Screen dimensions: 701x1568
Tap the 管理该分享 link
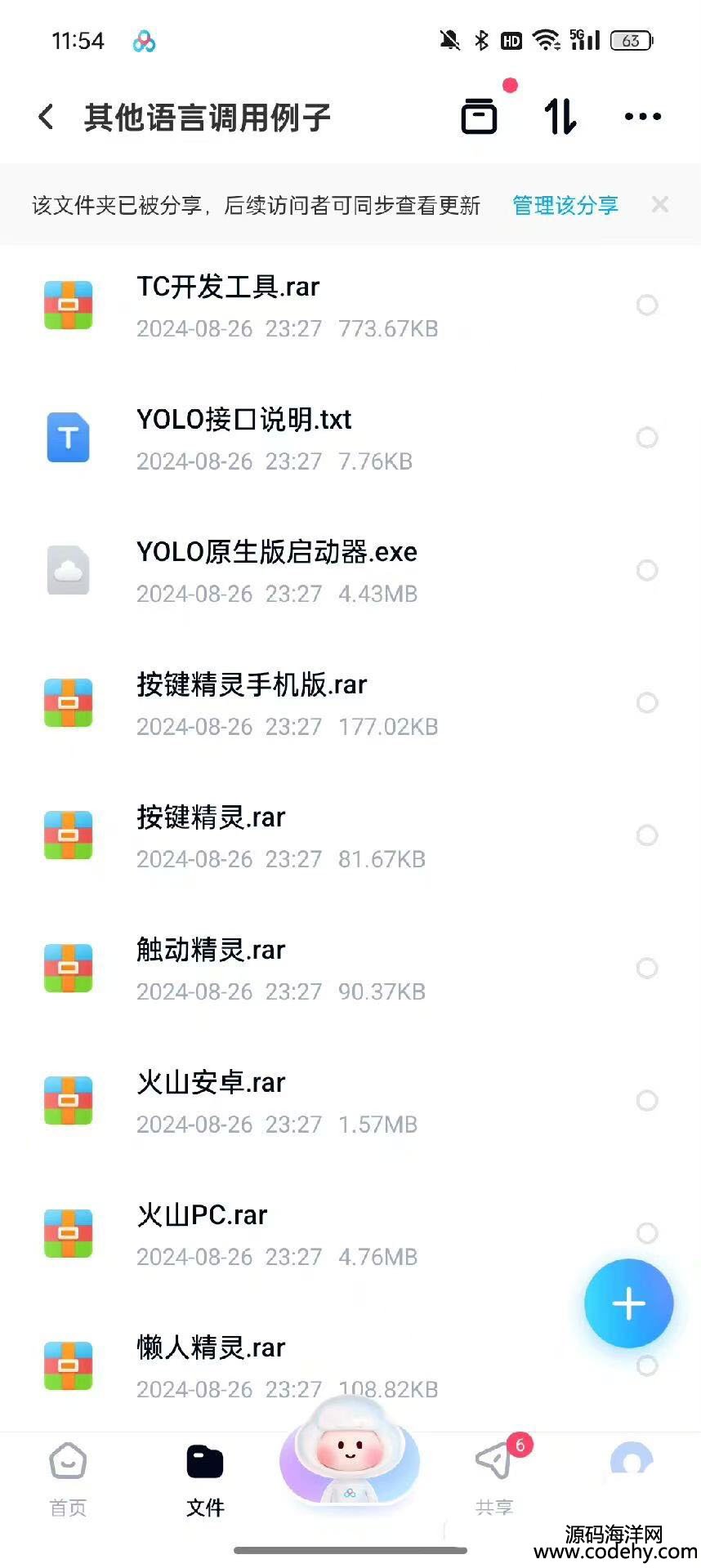tap(565, 205)
